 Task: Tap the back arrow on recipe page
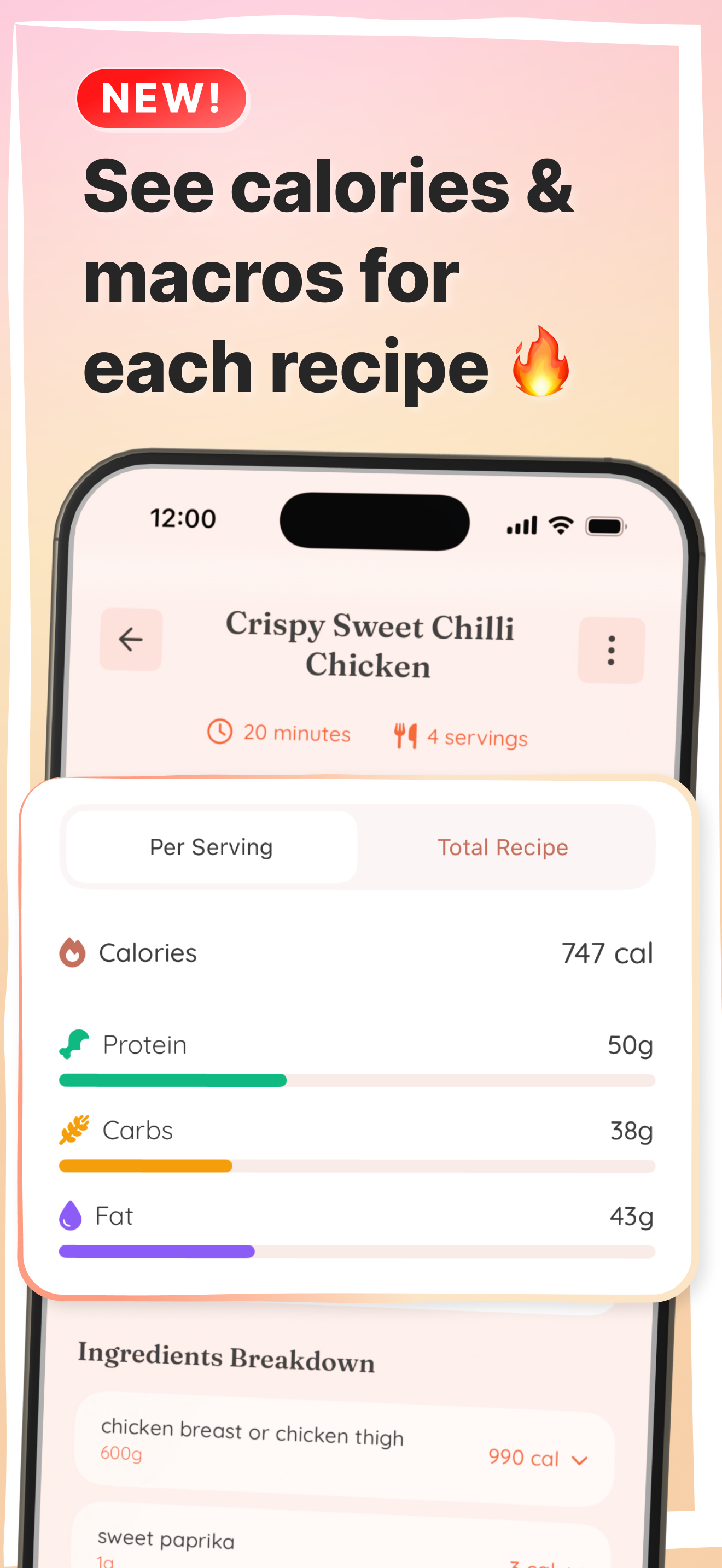click(130, 639)
